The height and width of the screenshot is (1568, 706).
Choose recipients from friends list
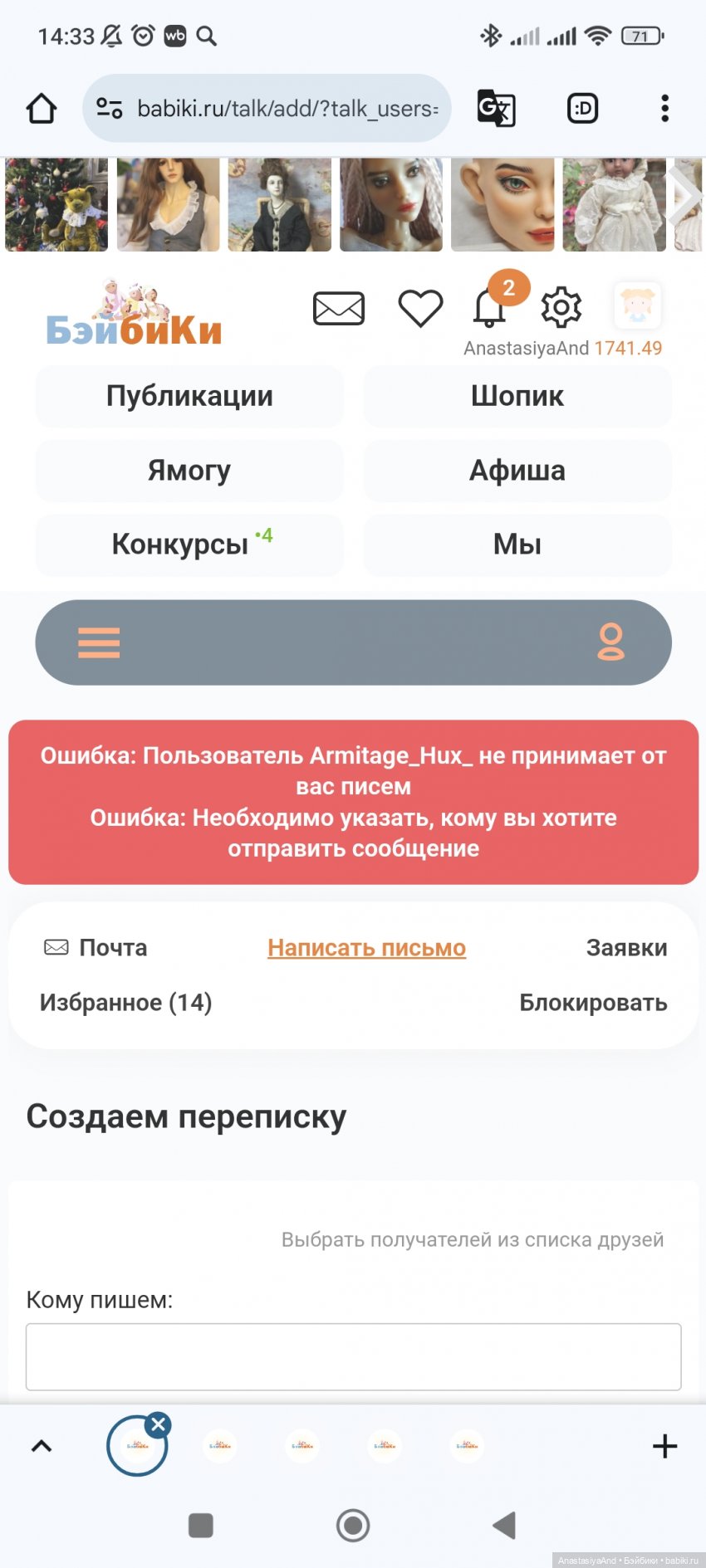[x=472, y=1240]
